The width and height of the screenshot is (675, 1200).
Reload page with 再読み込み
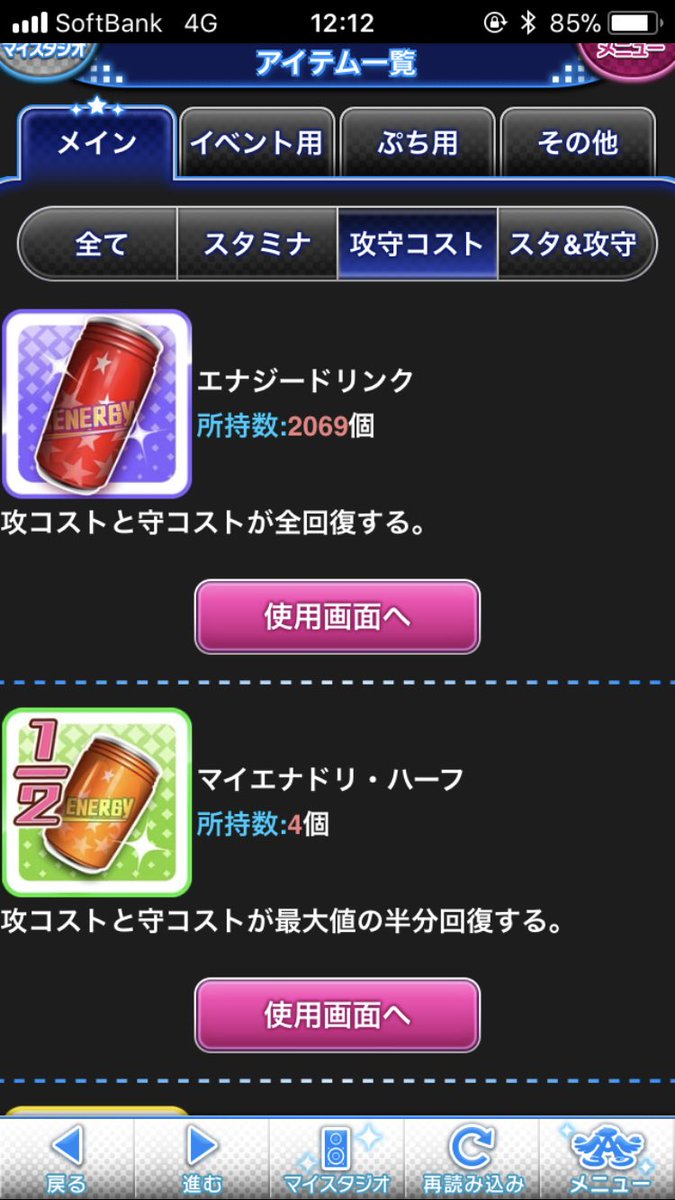(472, 1159)
